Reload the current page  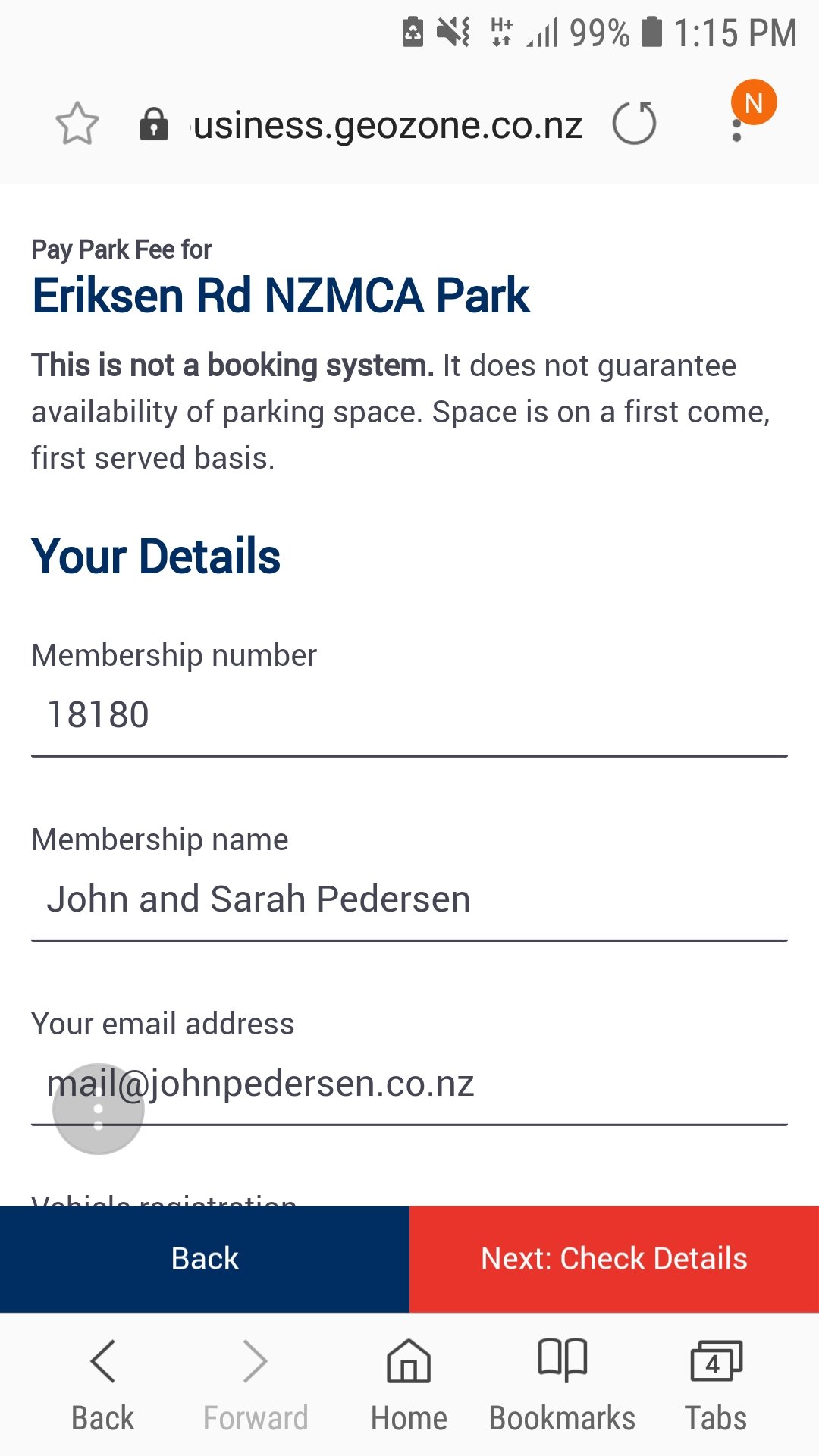(x=634, y=124)
